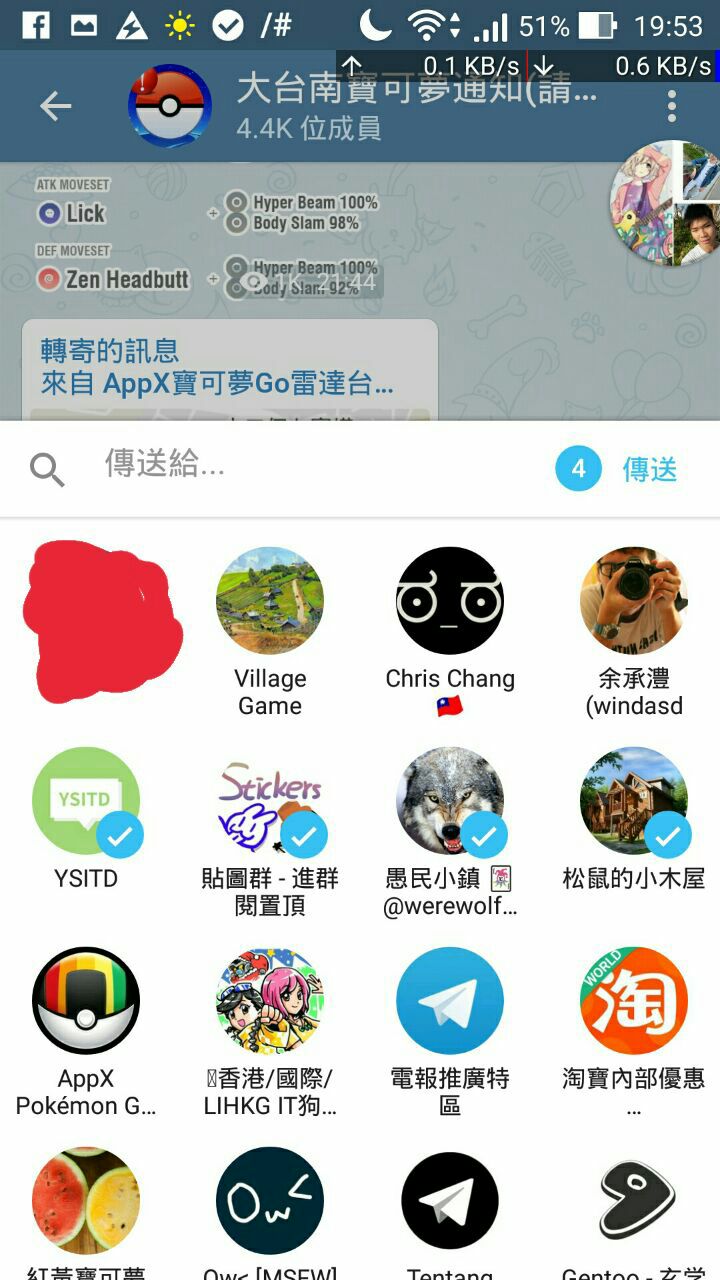Select the Tentang chat as recipient
The height and width of the screenshot is (1280, 720).
tap(450, 1200)
